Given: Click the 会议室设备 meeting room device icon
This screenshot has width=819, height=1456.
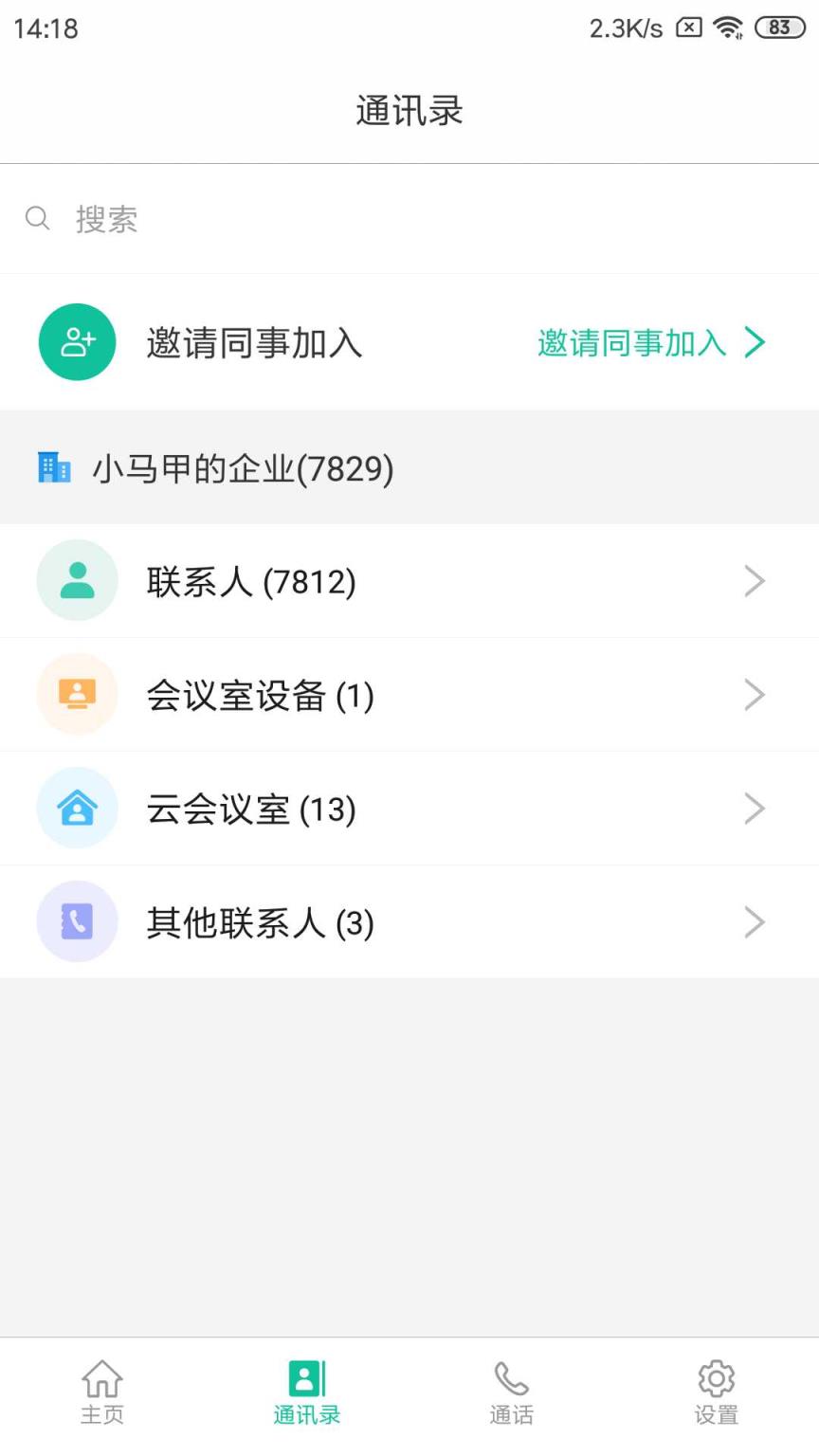Looking at the screenshot, I should 77,694.
